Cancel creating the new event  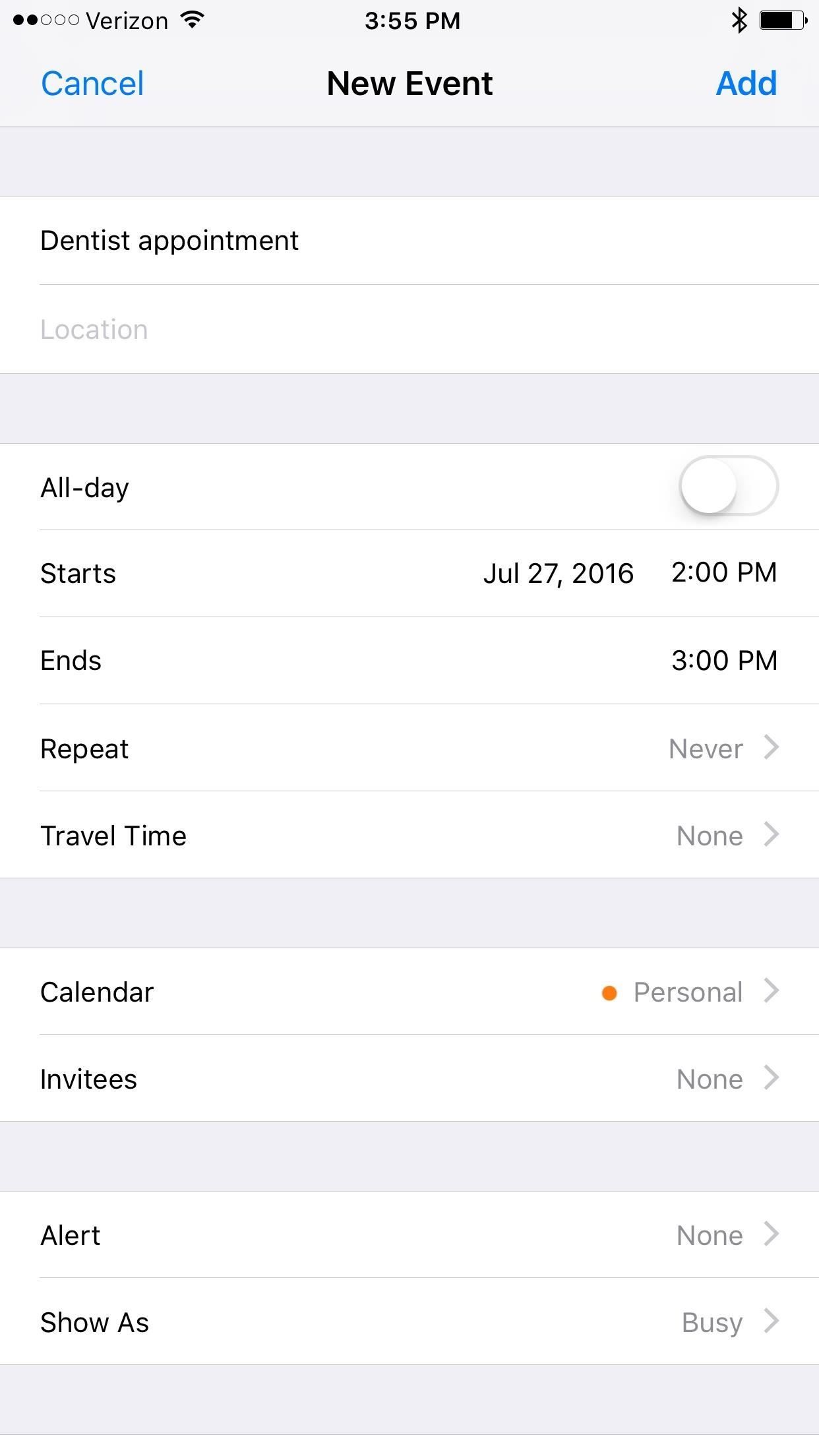[x=92, y=83]
